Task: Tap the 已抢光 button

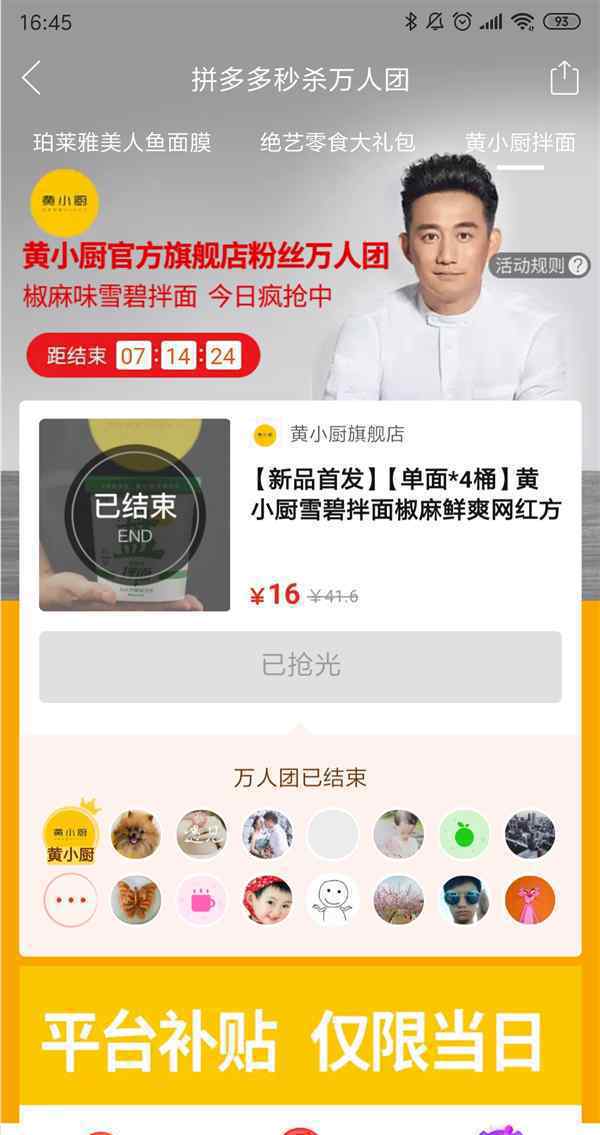Action: click(x=300, y=666)
